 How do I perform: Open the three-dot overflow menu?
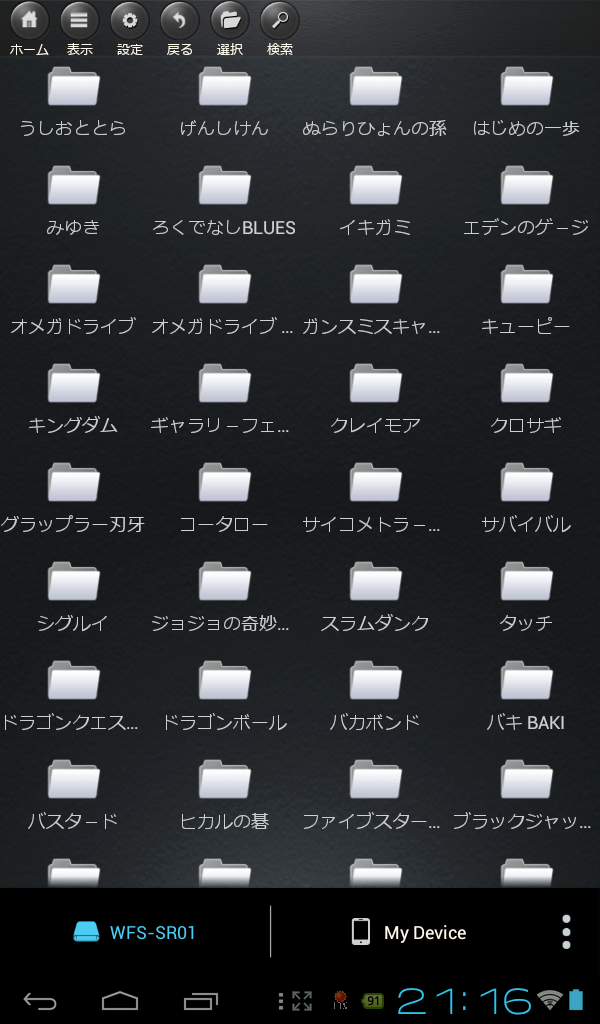(566, 932)
